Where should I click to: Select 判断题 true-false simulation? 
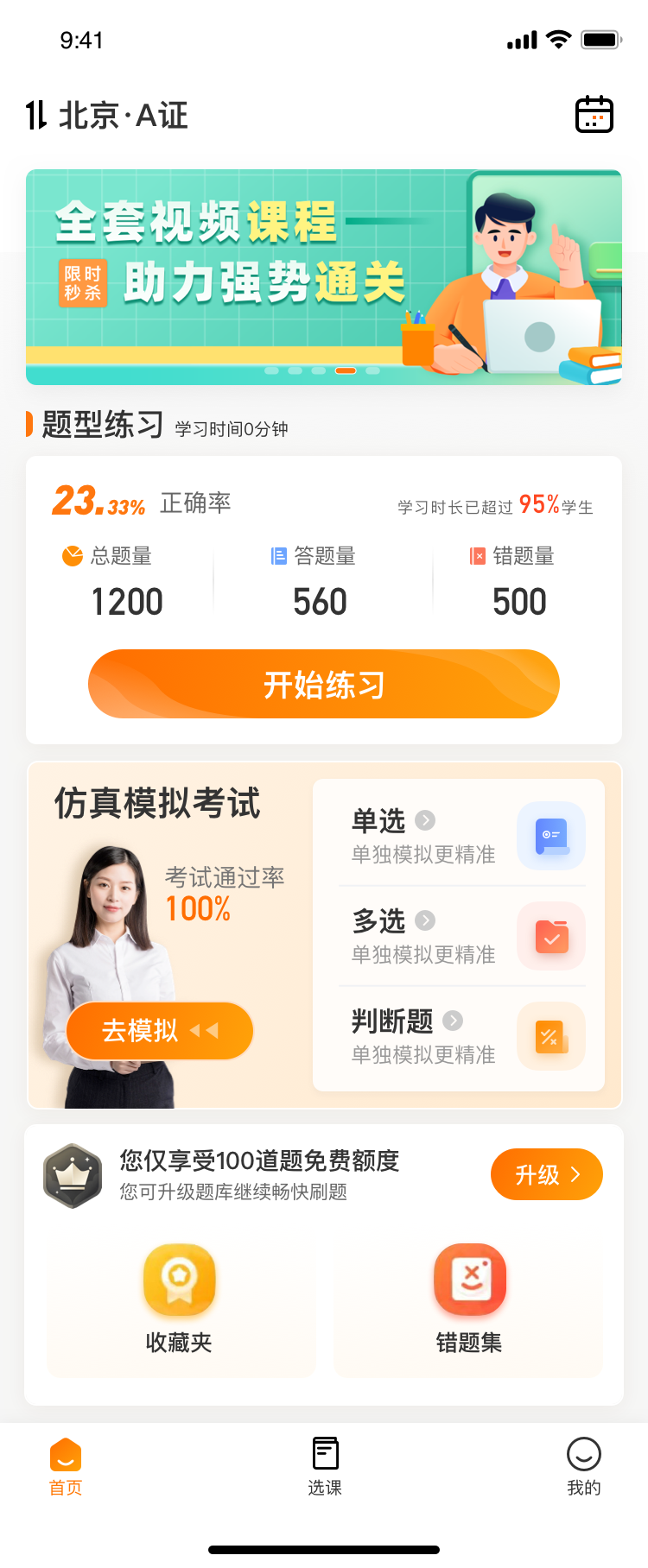tap(458, 1035)
